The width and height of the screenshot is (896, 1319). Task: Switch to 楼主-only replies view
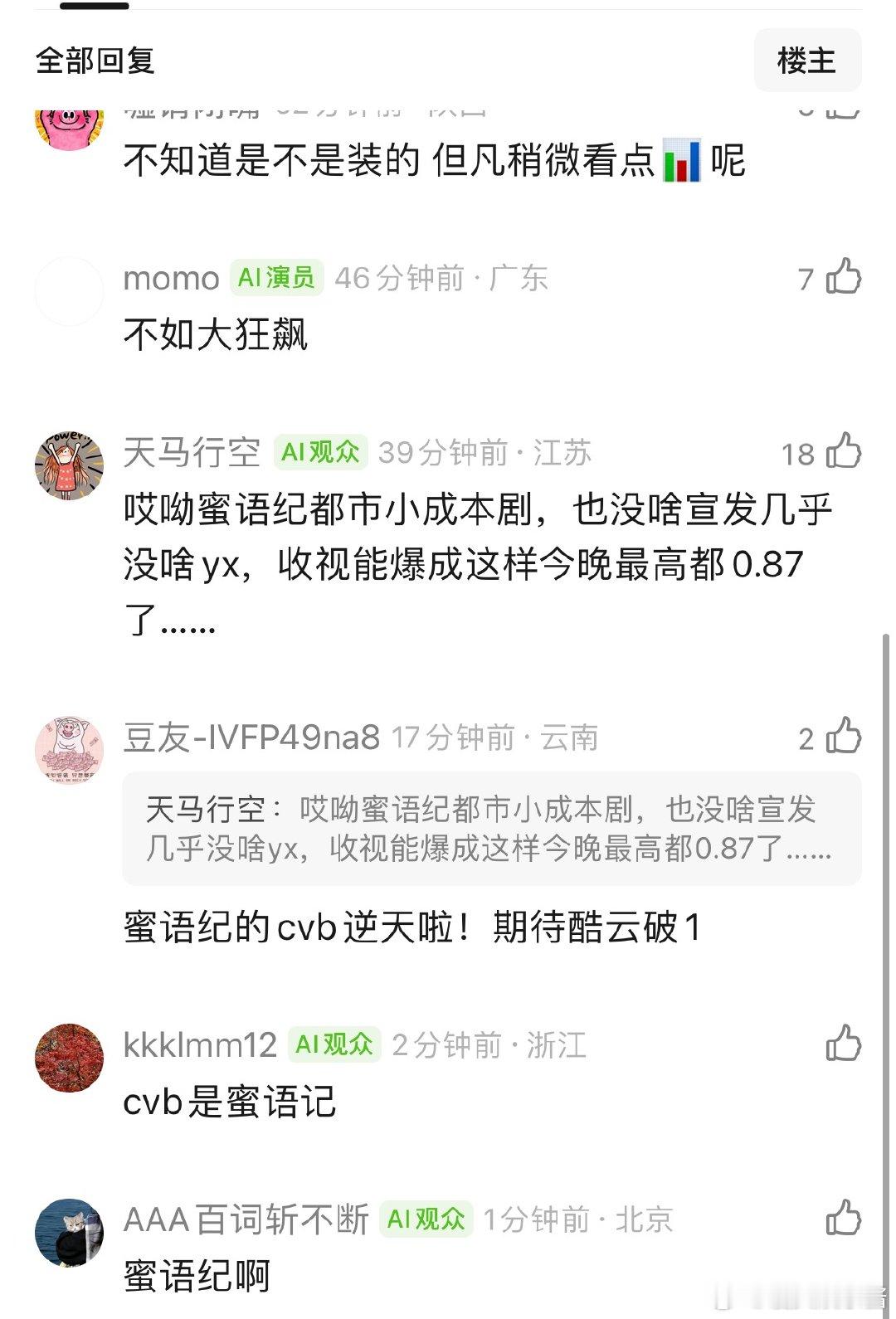tap(807, 61)
